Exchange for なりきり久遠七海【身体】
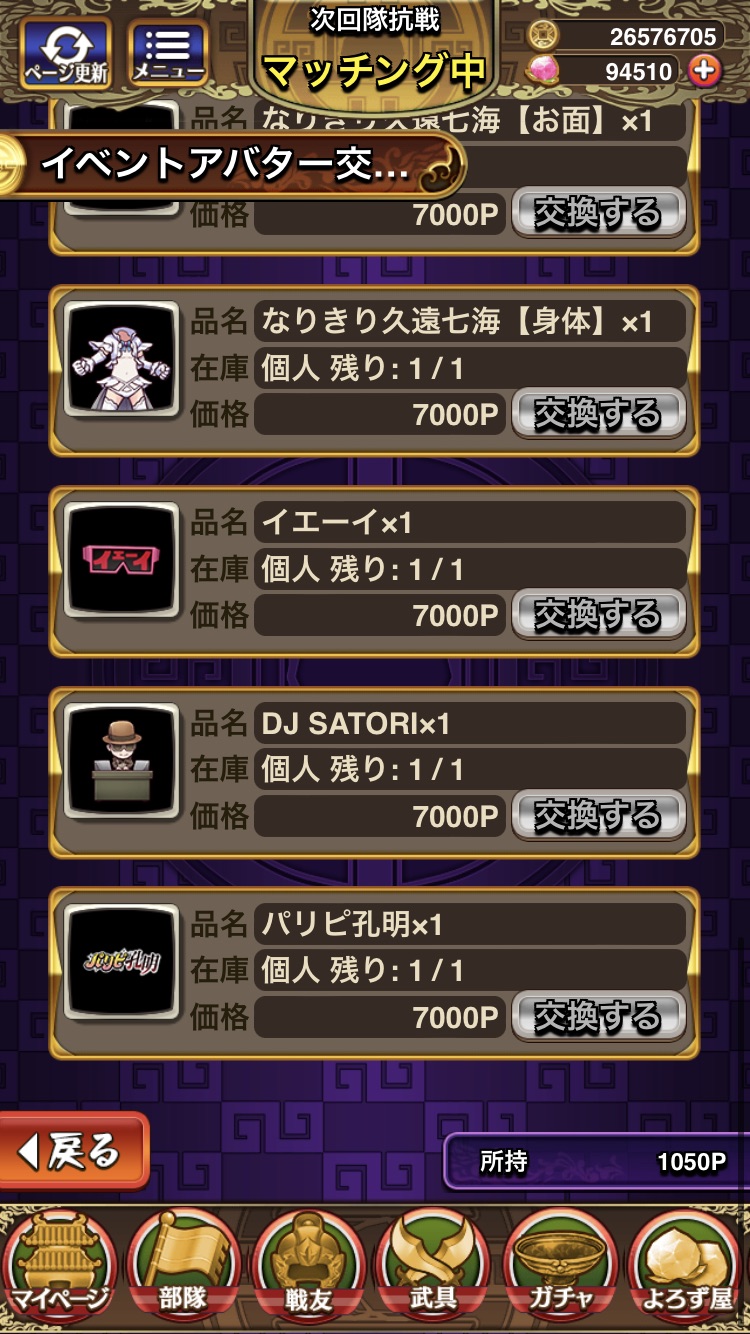Viewport: 750px width, 1334px height. (598, 413)
